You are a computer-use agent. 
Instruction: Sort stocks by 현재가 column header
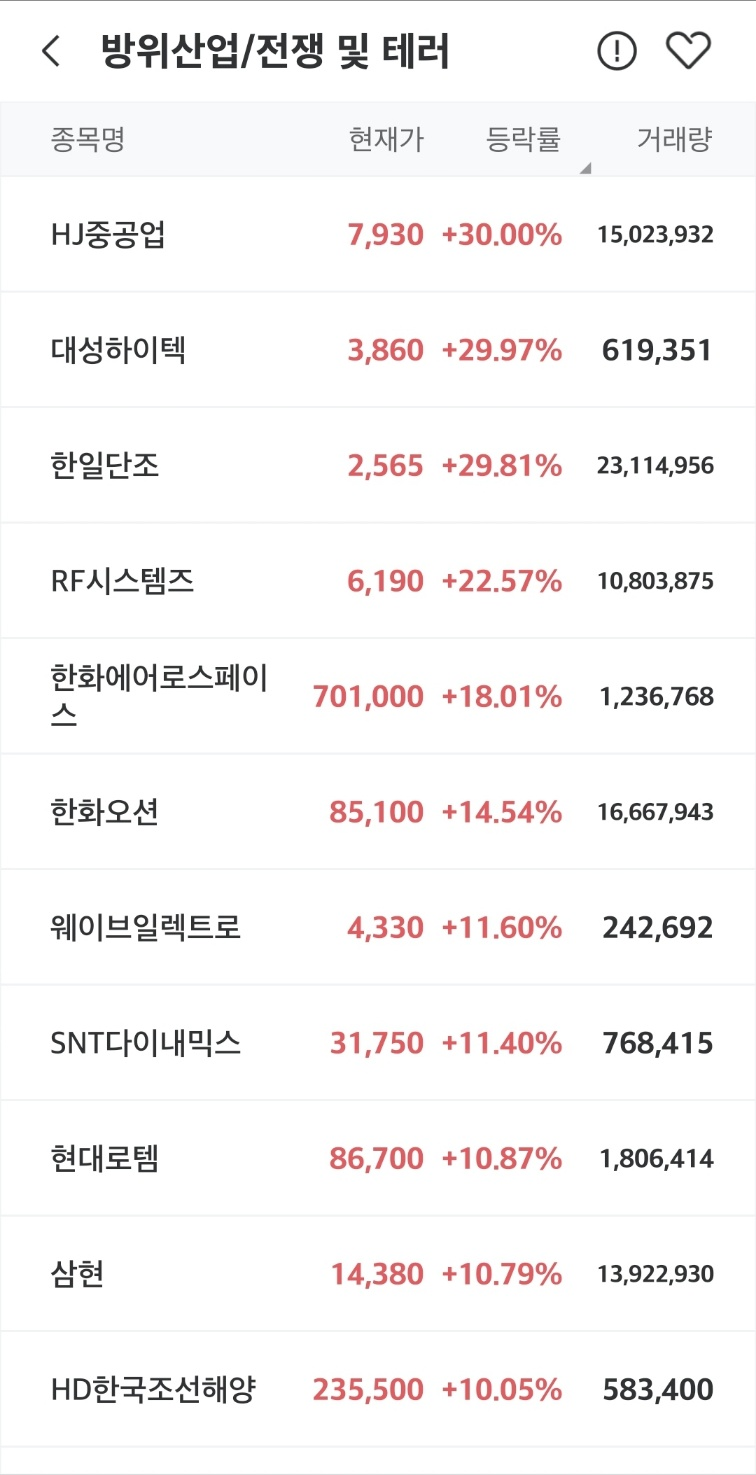coord(386,139)
